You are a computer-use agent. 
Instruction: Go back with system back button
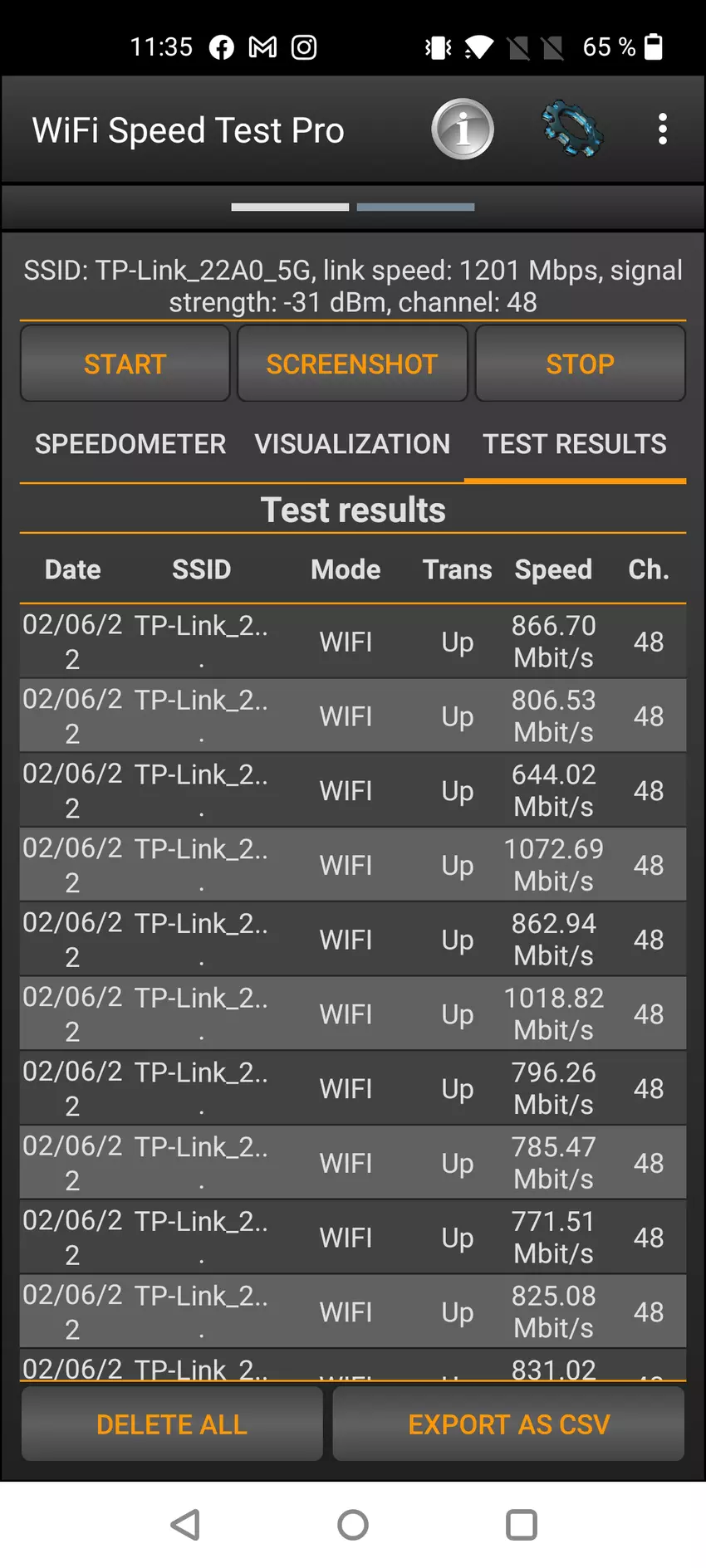click(x=185, y=1525)
